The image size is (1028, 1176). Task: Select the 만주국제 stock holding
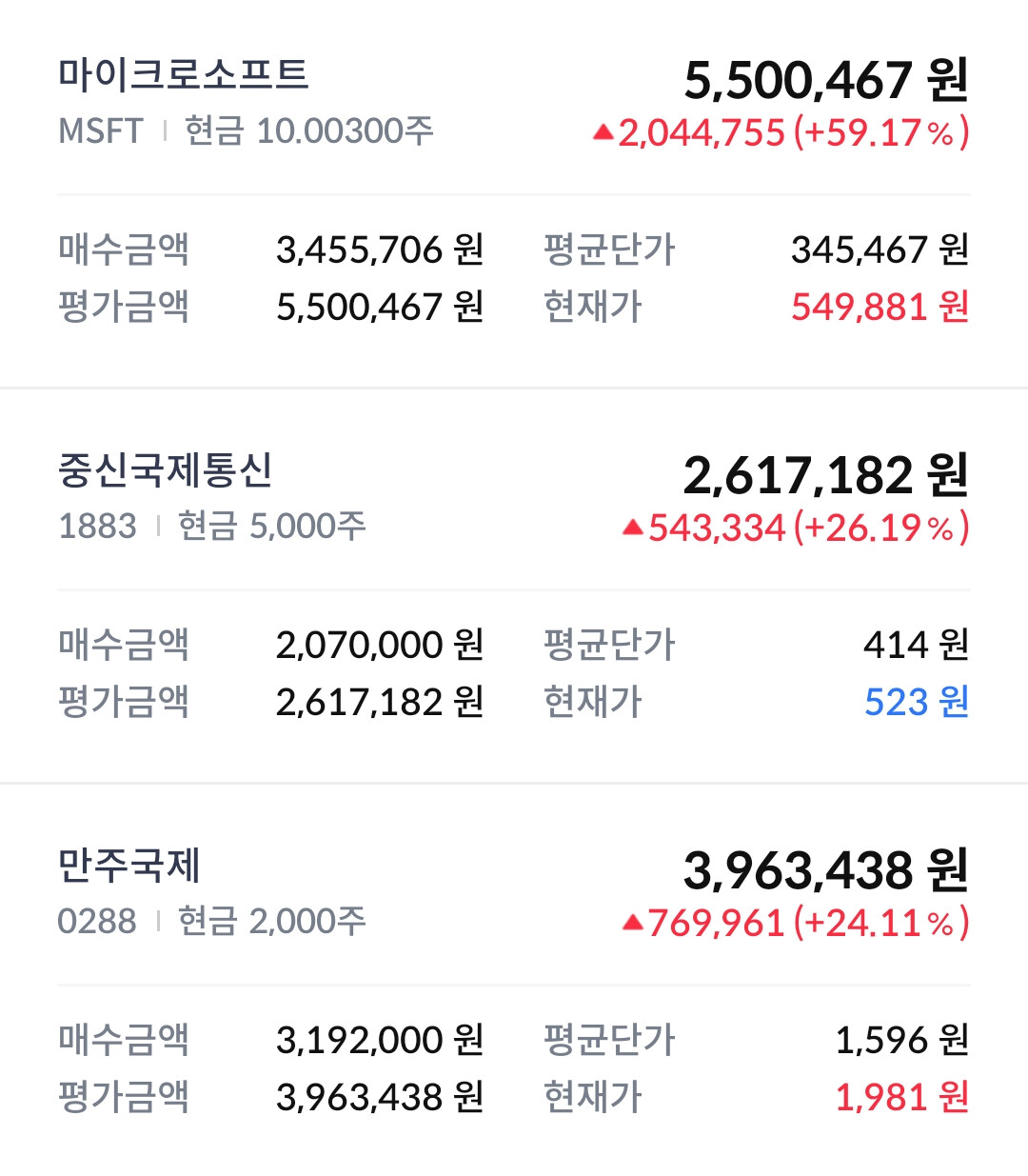point(129,866)
